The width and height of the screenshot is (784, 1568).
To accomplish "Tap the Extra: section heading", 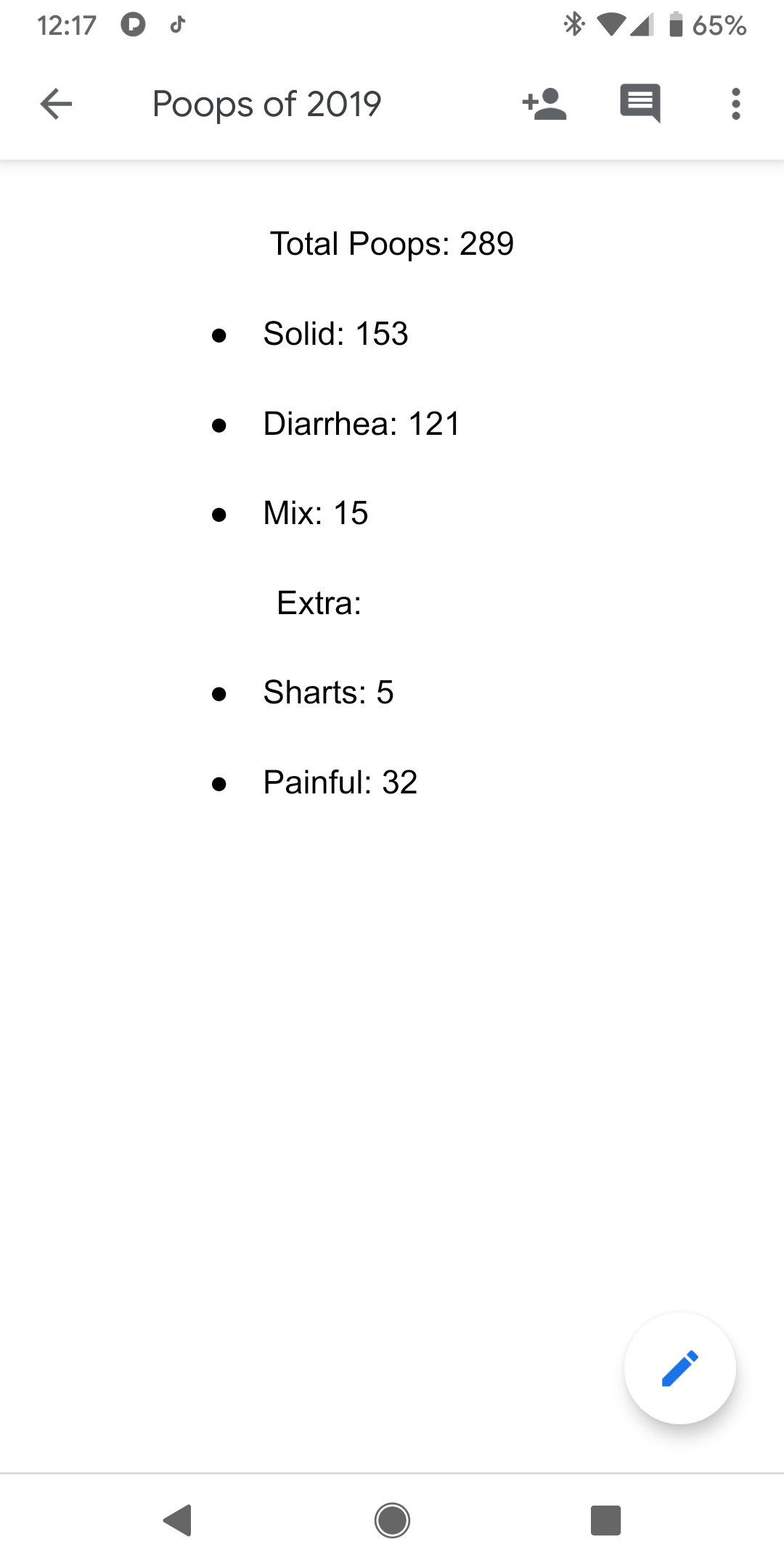I will pos(320,602).
